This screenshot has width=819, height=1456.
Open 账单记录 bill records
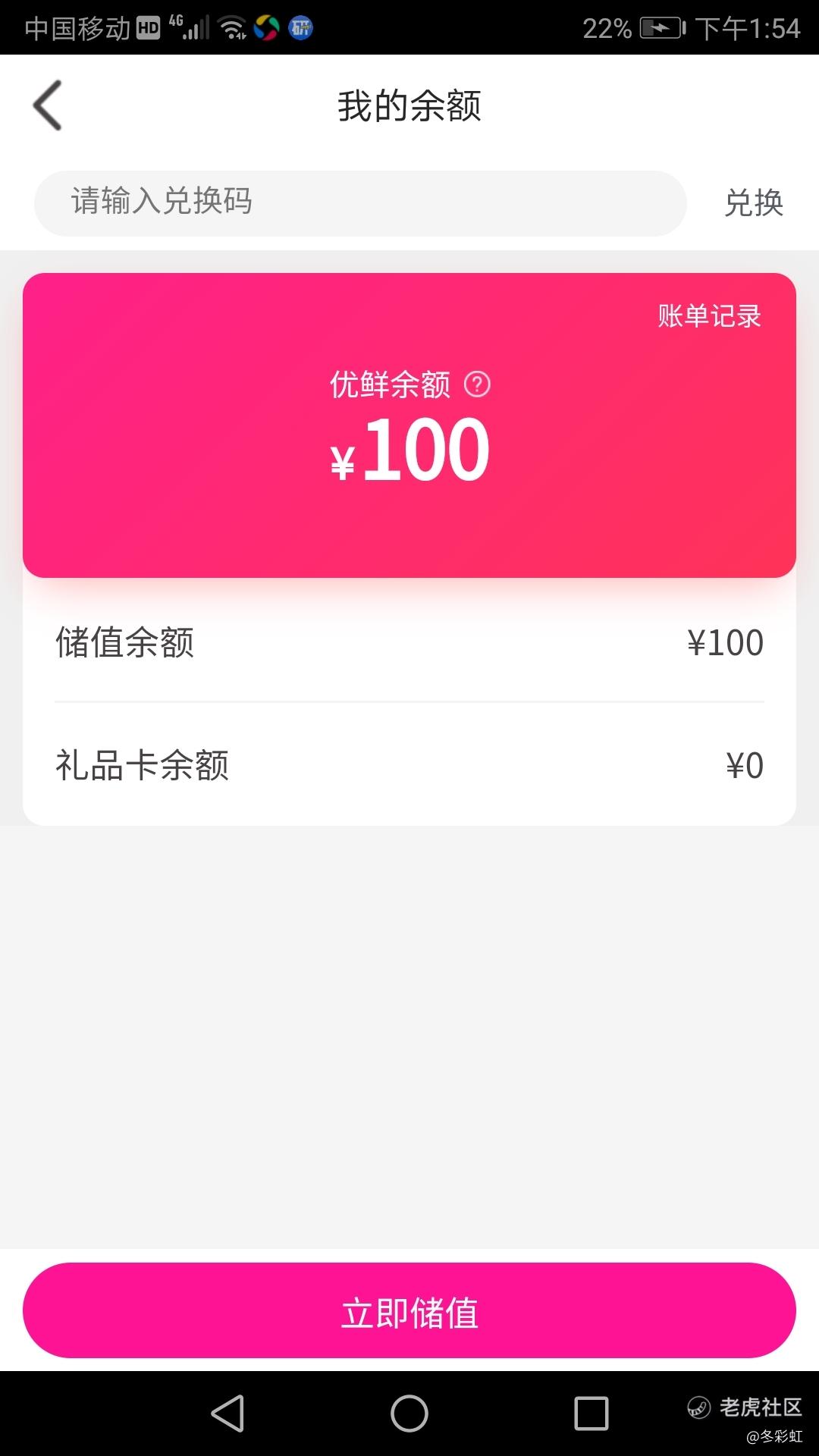coord(709,315)
